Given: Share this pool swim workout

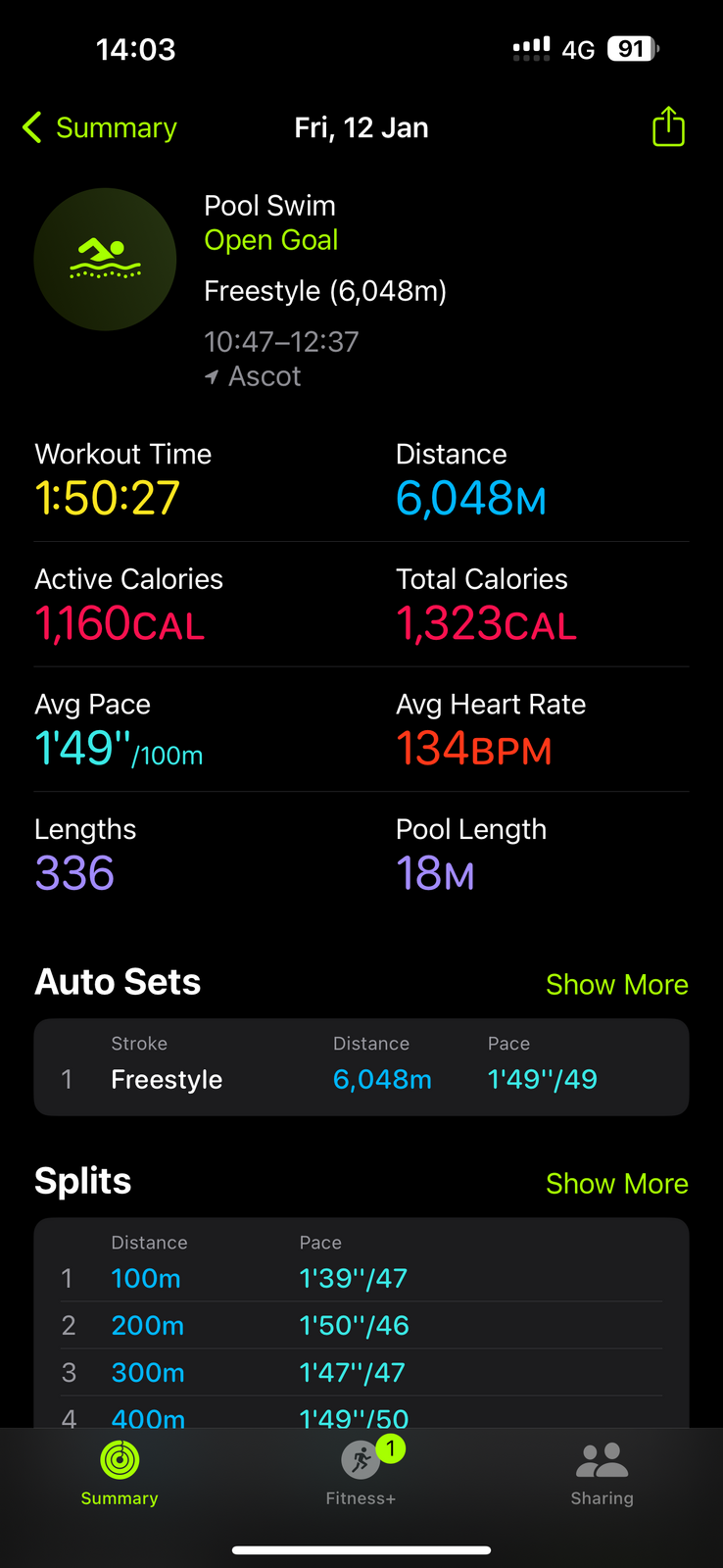Looking at the screenshot, I should [668, 127].
